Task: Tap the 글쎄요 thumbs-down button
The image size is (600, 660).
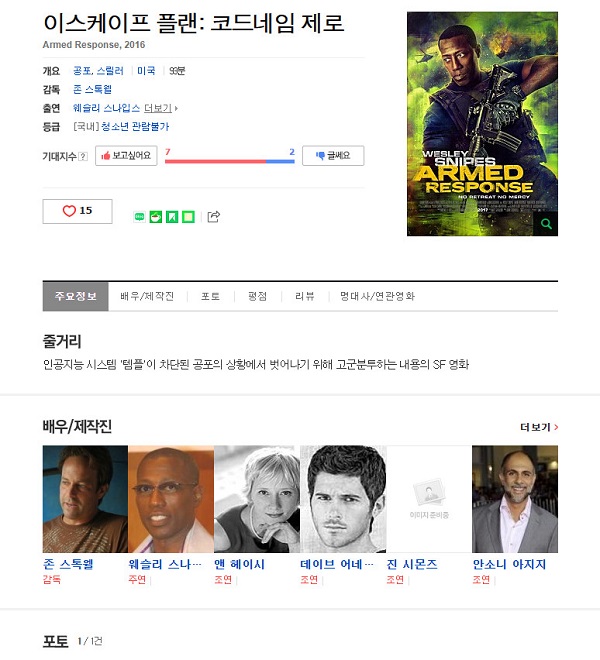Action: tap(332, 156)
